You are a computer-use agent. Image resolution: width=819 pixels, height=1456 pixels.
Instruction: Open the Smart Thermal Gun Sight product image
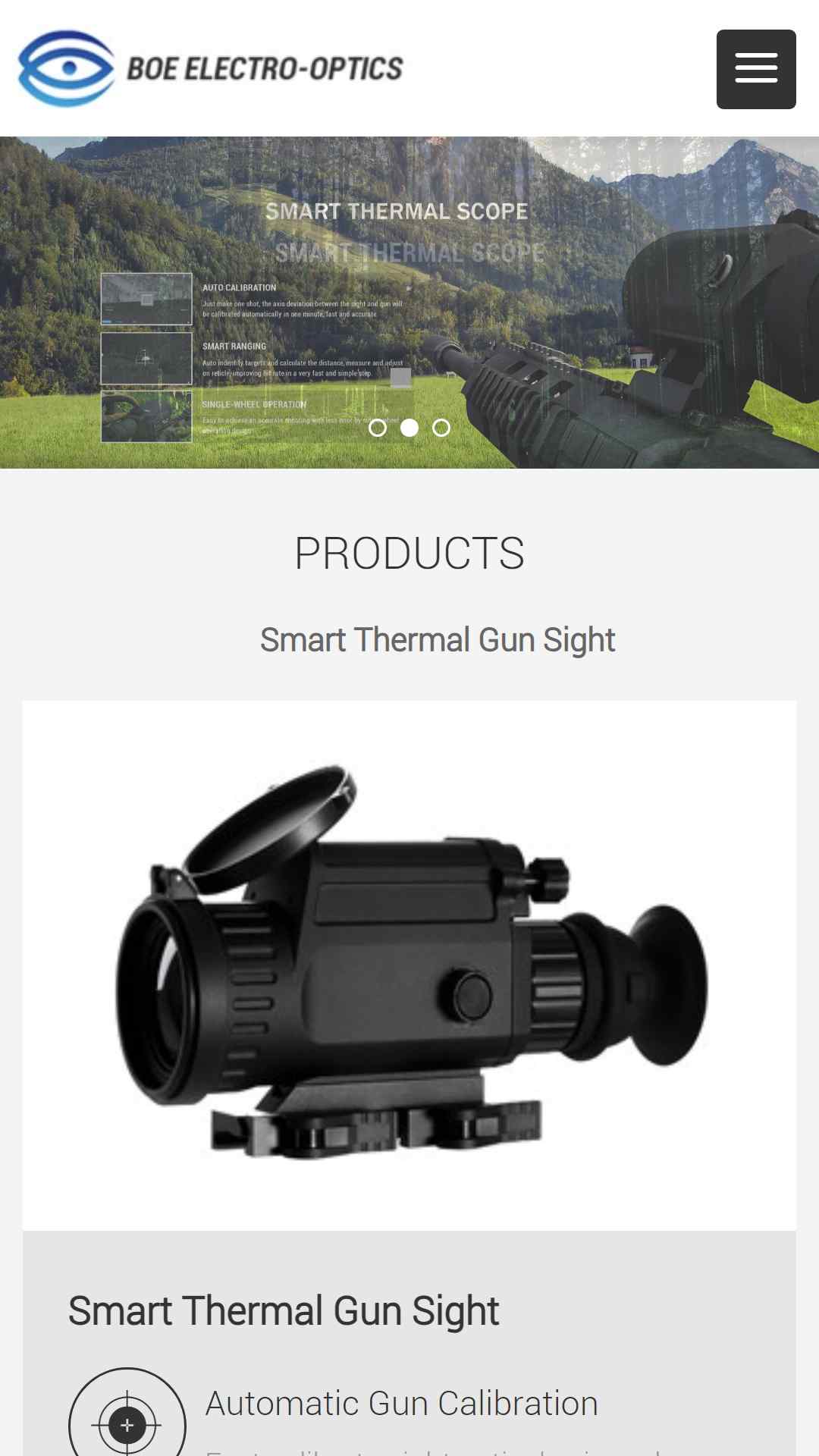[x=409, y=965]
